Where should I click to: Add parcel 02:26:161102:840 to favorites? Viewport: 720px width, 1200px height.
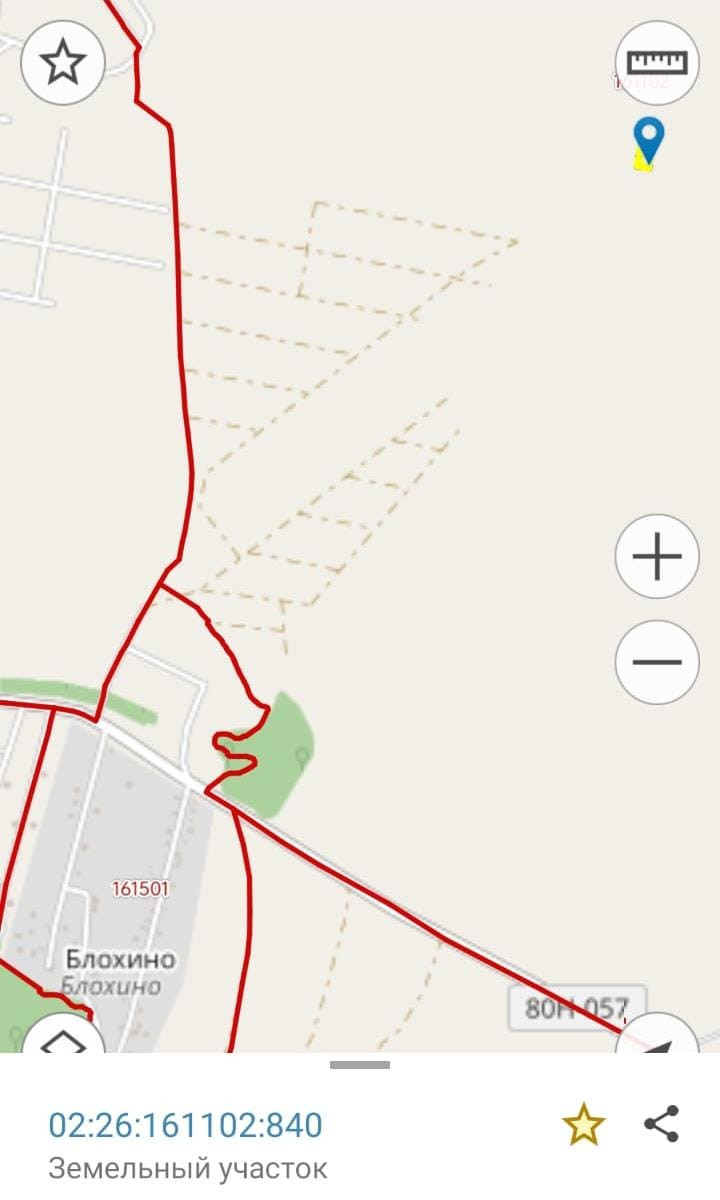click(583, 1126)
